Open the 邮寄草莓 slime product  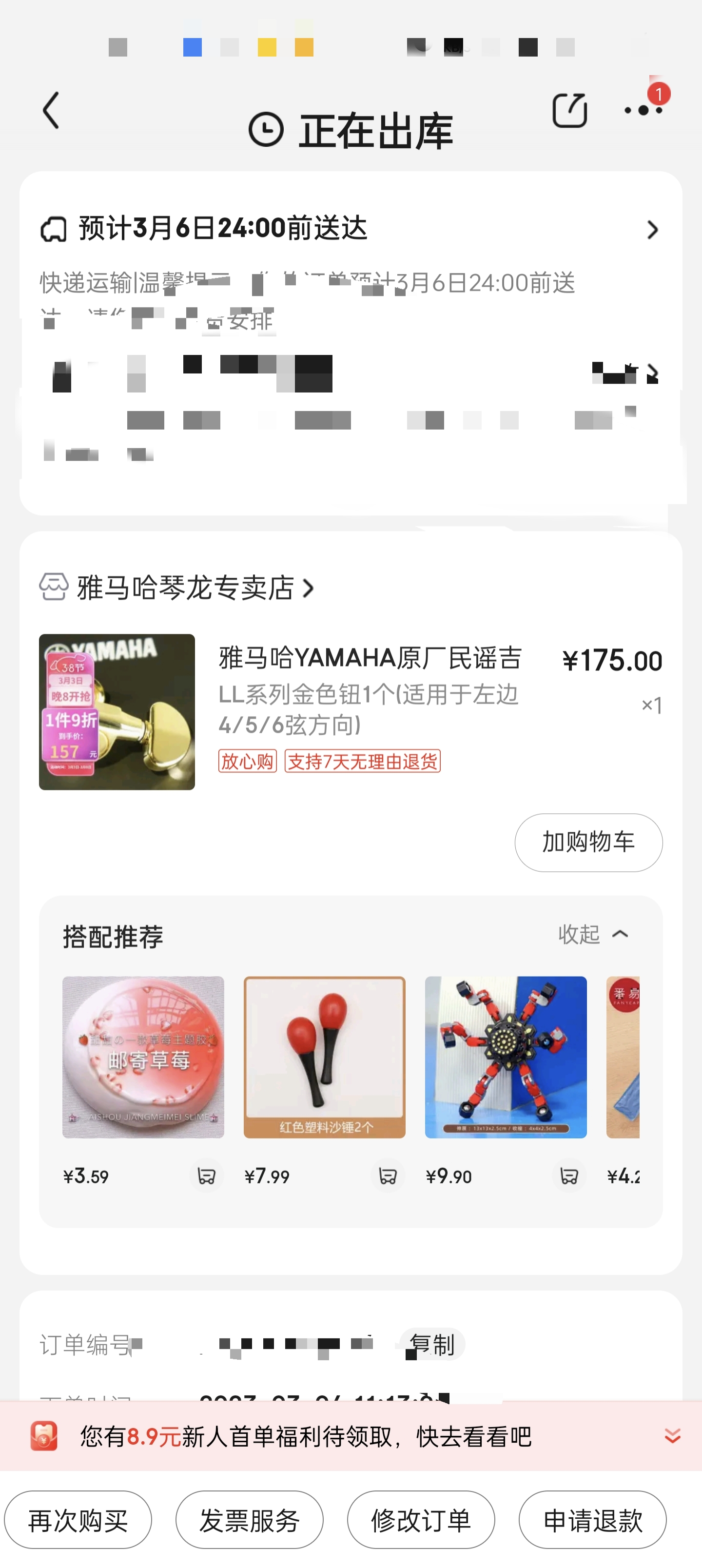[143, 1058]
